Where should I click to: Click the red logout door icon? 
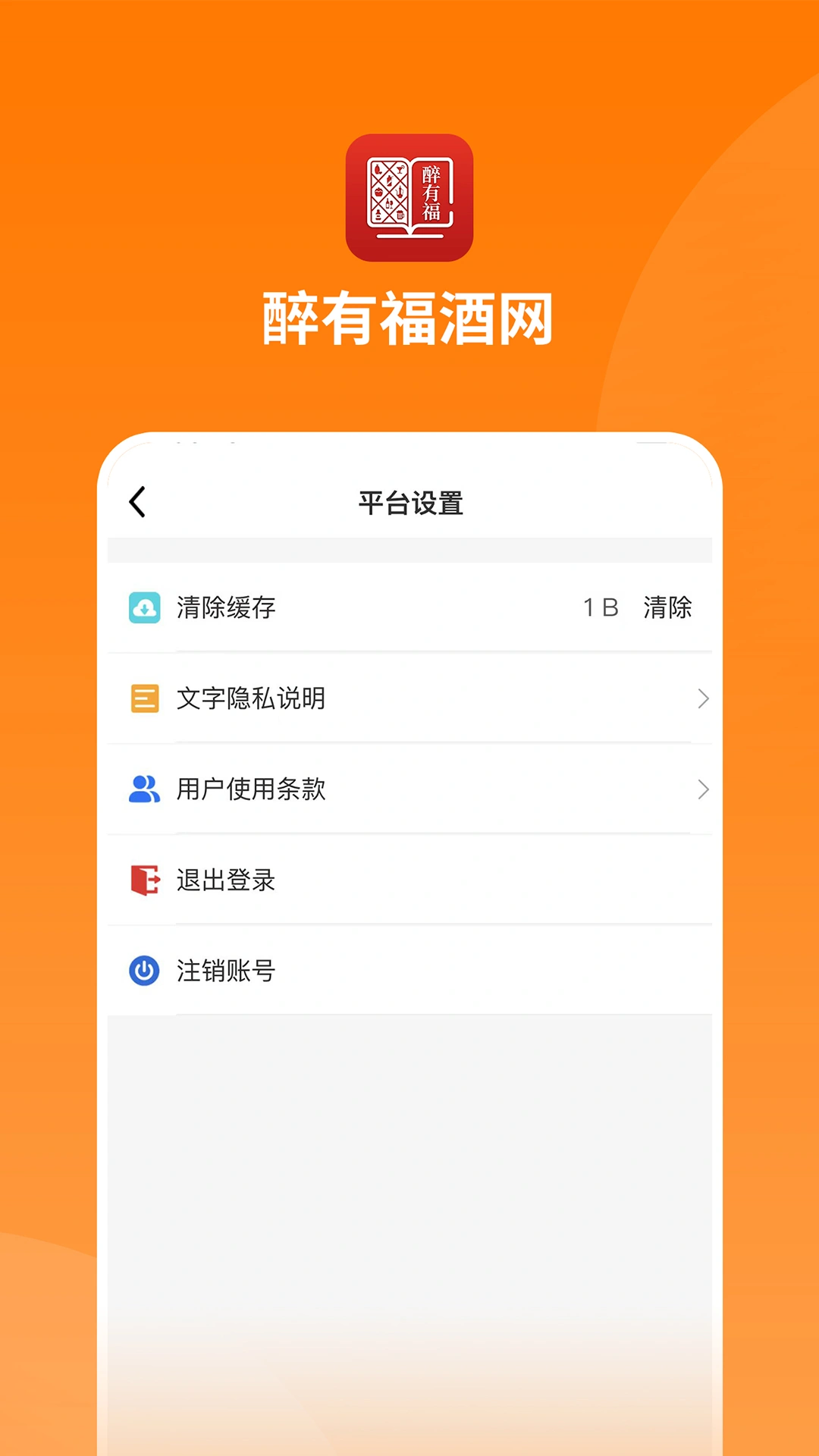[x=145, y=880]
